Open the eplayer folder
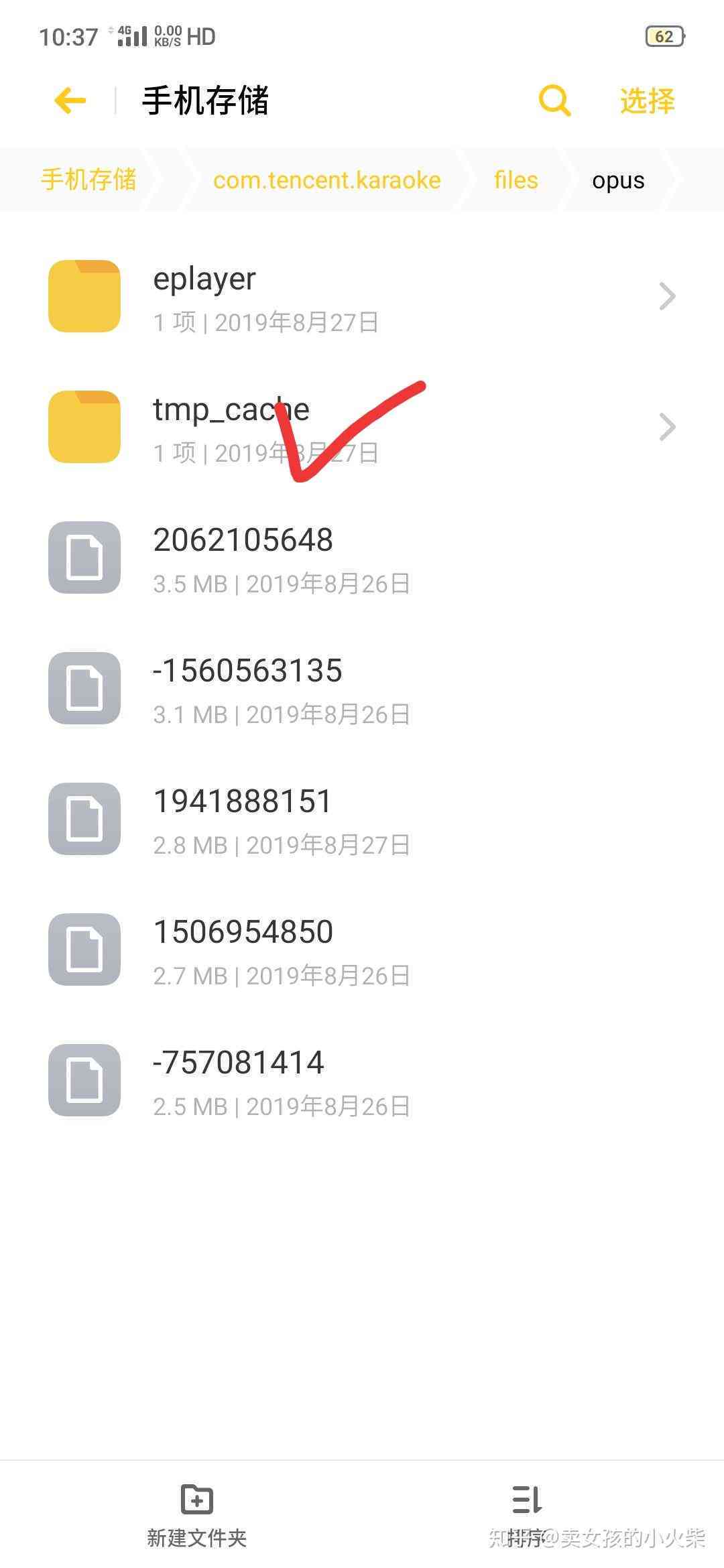The image size is (724, 1568). tap(362, 296)
